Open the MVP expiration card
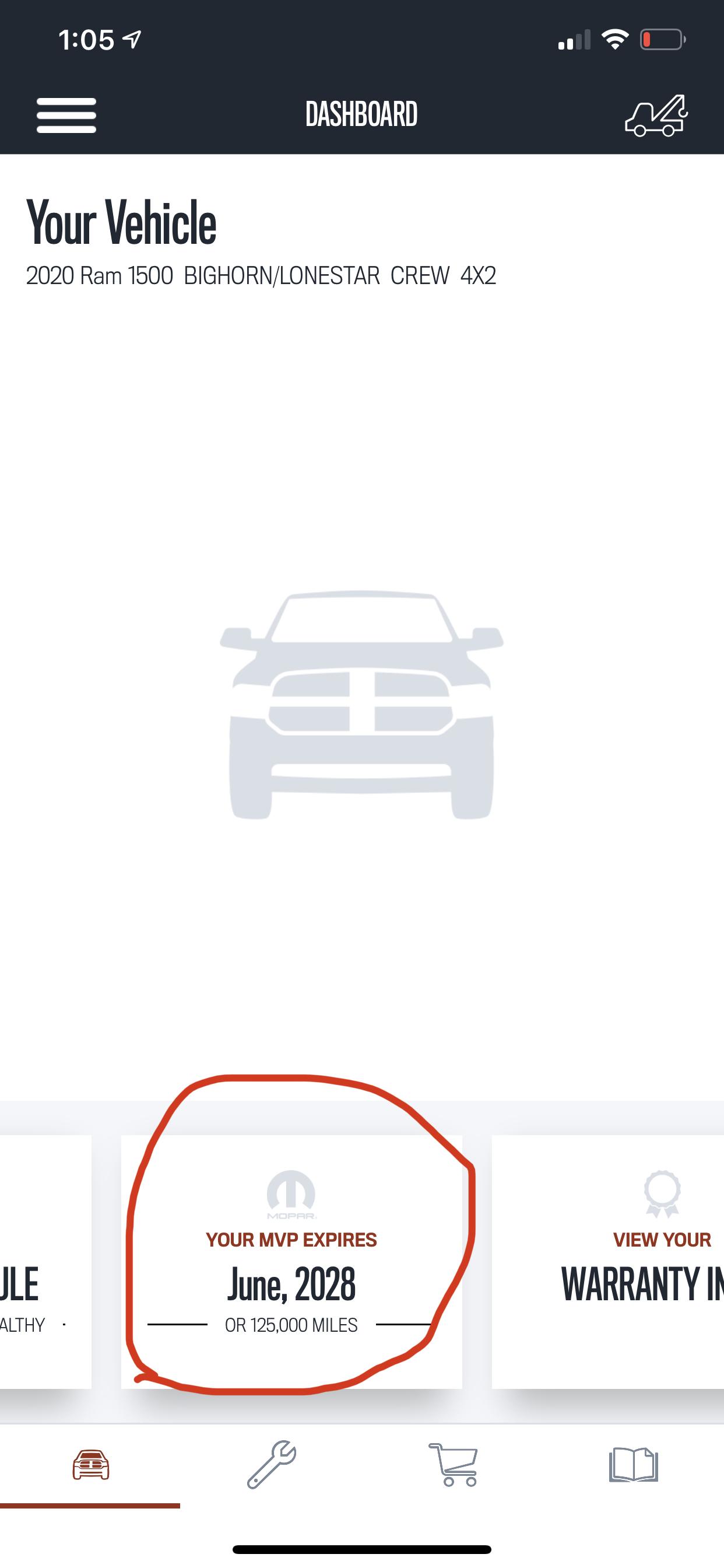Image resolution: width=724 pixels, height=1568 pixels. tap(291, 1261)
